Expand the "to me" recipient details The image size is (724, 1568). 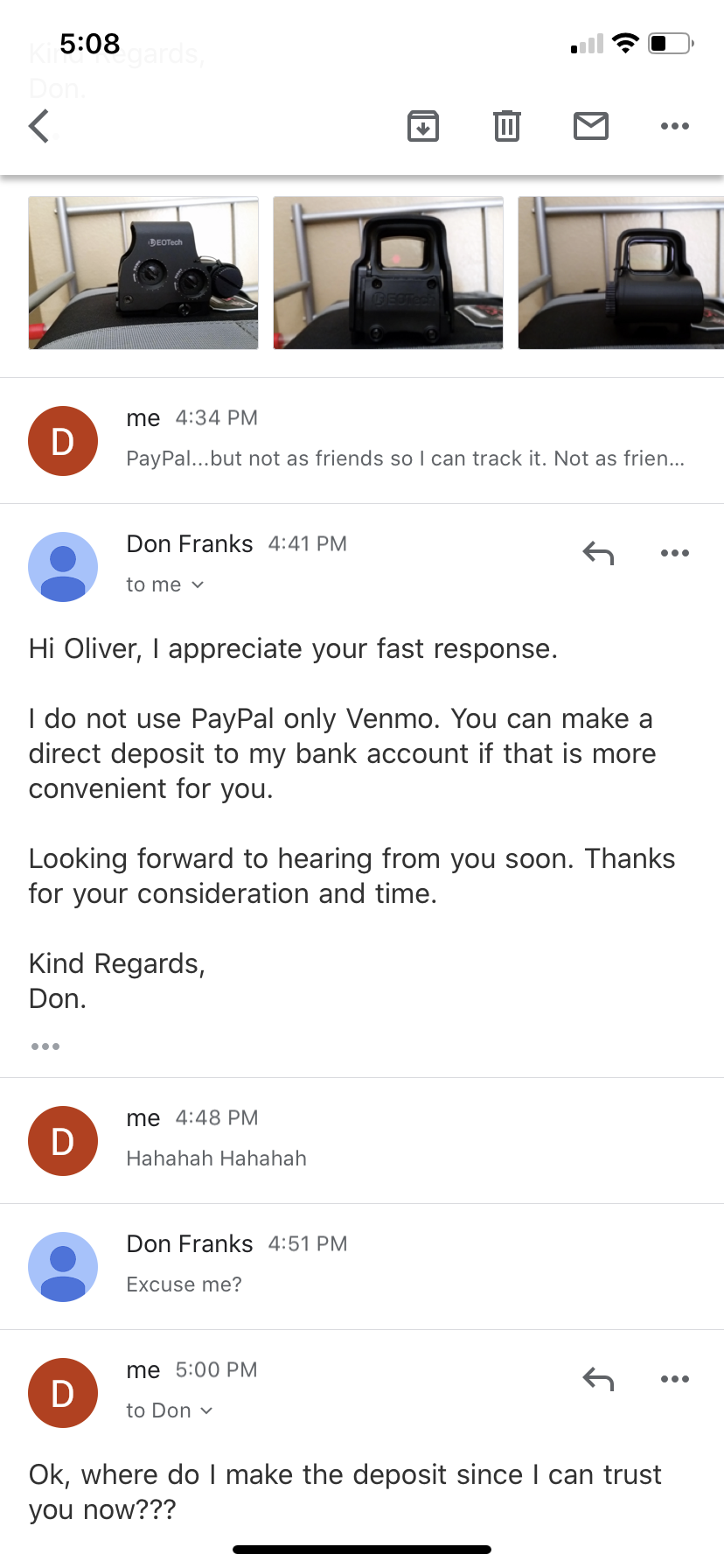pyautogui.click(x=165, y=584)
